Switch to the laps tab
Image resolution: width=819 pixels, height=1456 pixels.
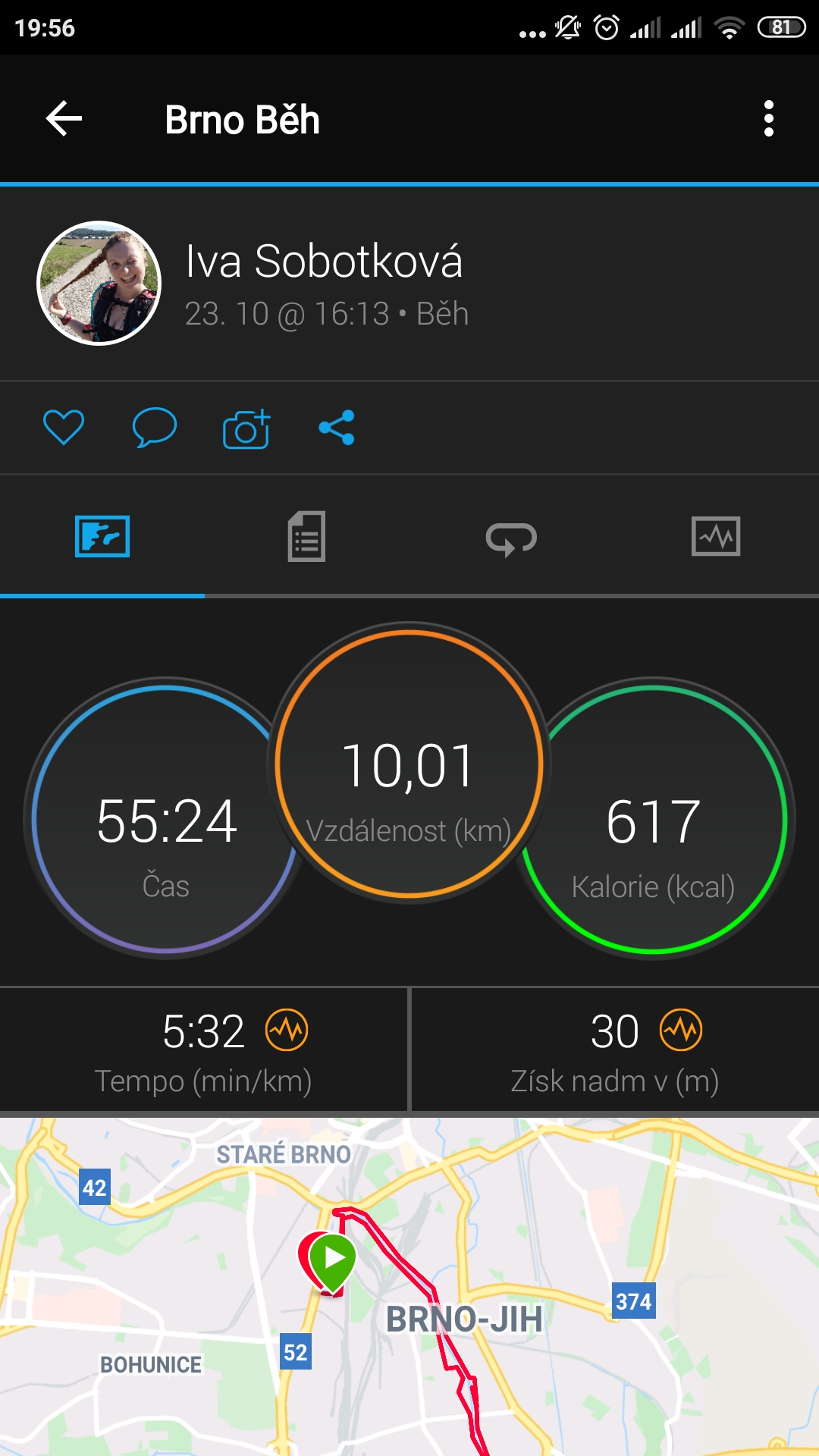[x=511, y=538]
